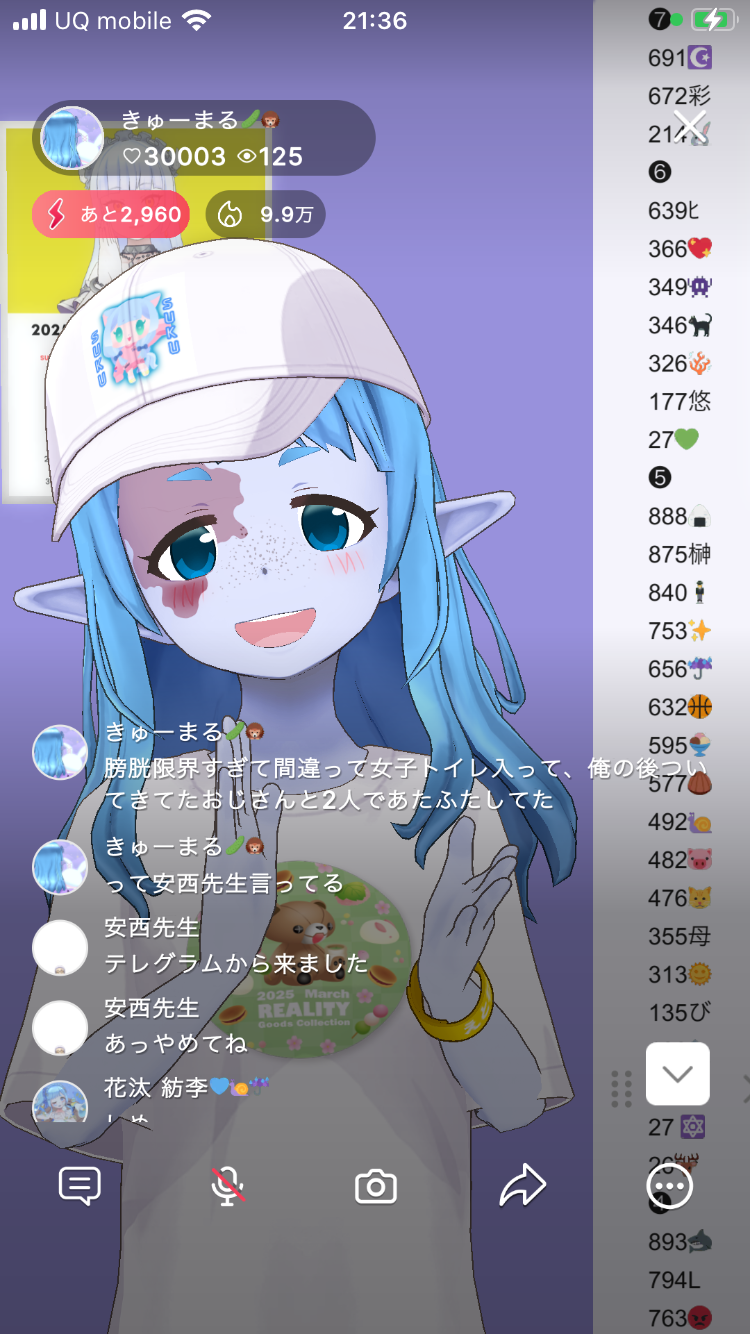Tap the あと2,960 goal badge
Screen dimensions: 750x1334
pyautogui.click(x=111, y=214)
